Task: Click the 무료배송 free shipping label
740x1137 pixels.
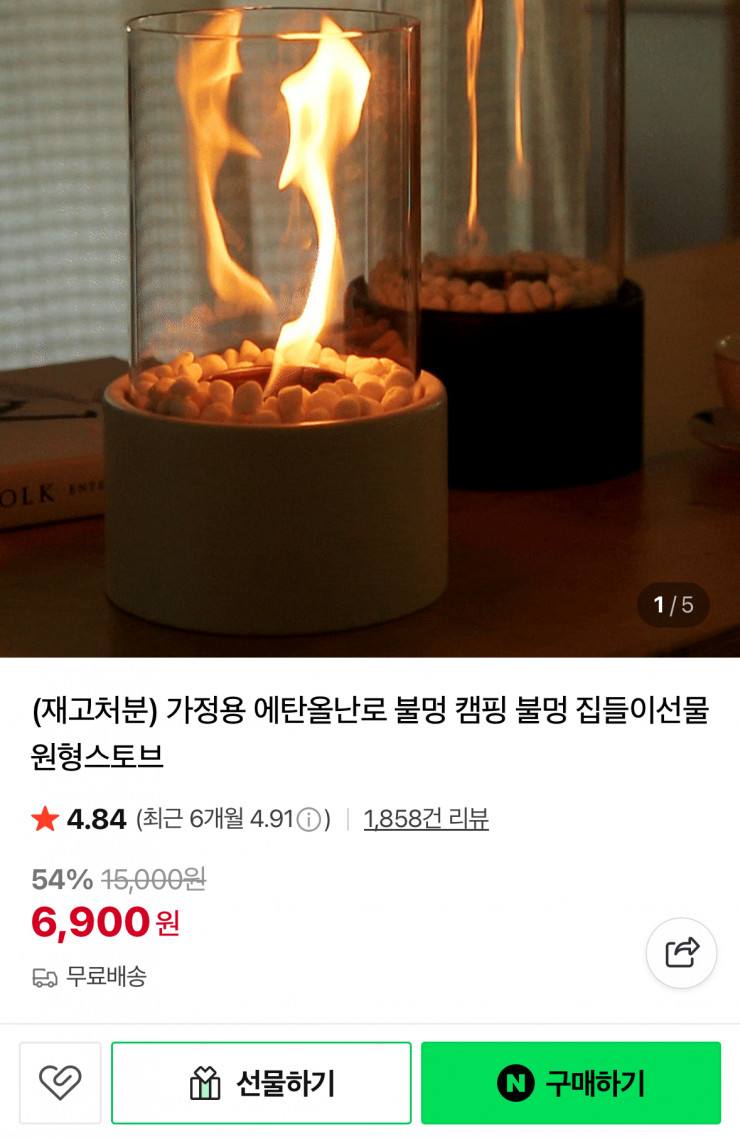Action: click(105, 978)
